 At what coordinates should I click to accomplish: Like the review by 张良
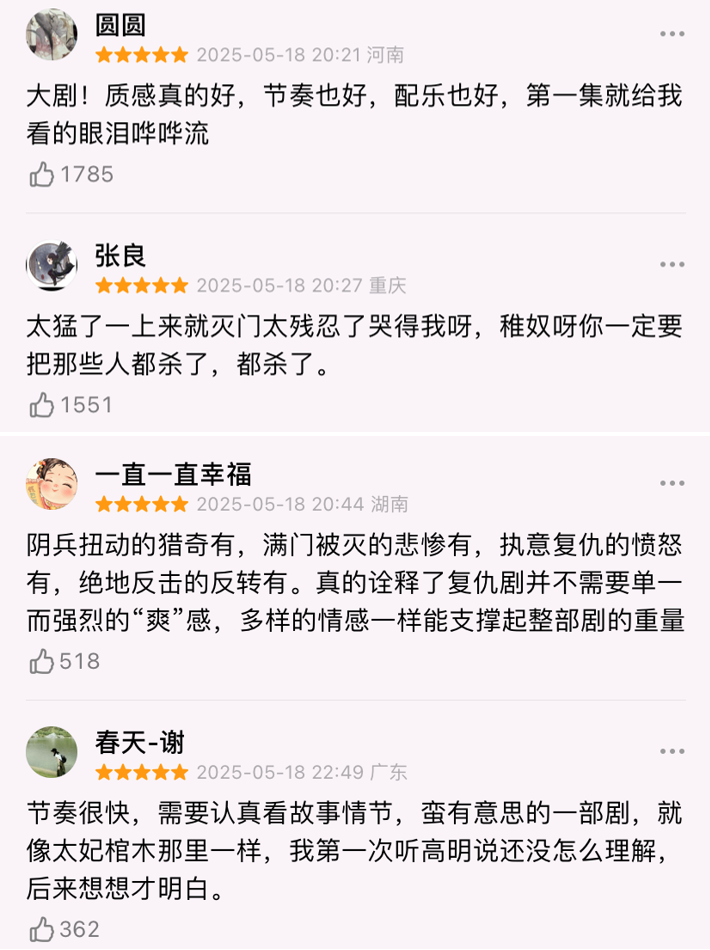tap(42, 405)
